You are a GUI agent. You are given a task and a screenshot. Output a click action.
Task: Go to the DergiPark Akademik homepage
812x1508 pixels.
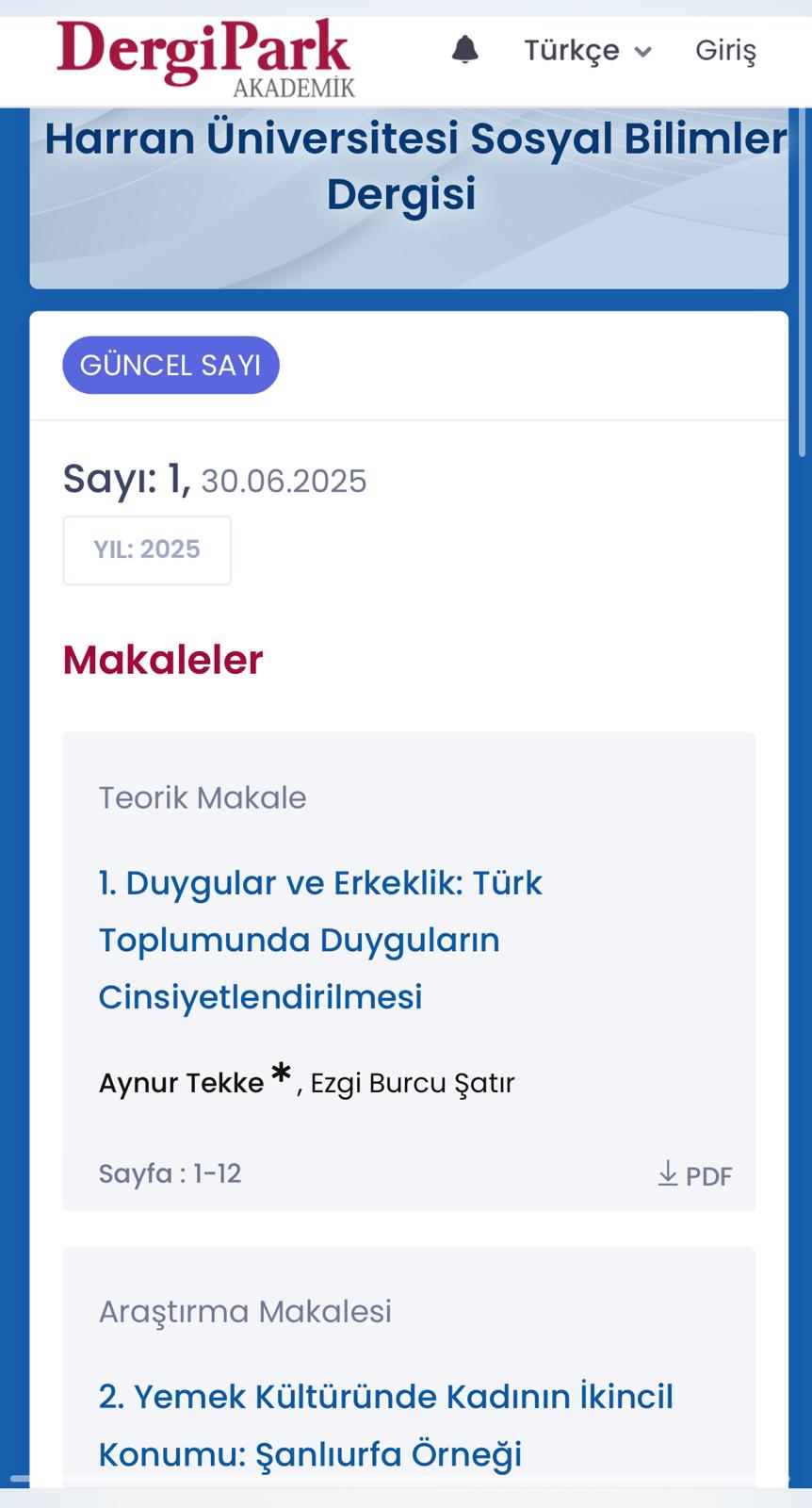[x=205, y=57]
